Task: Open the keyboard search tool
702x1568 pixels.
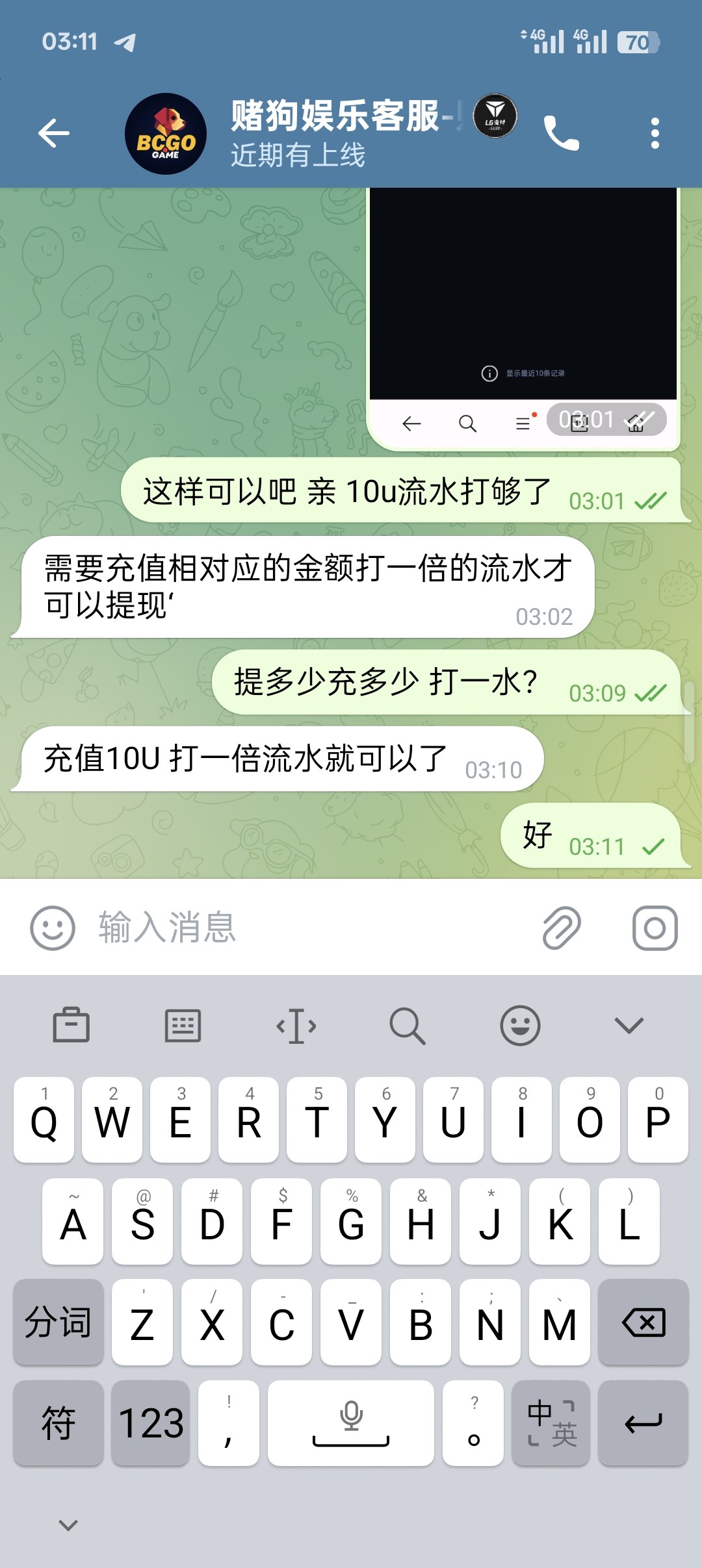Action: coord(408,1026)
